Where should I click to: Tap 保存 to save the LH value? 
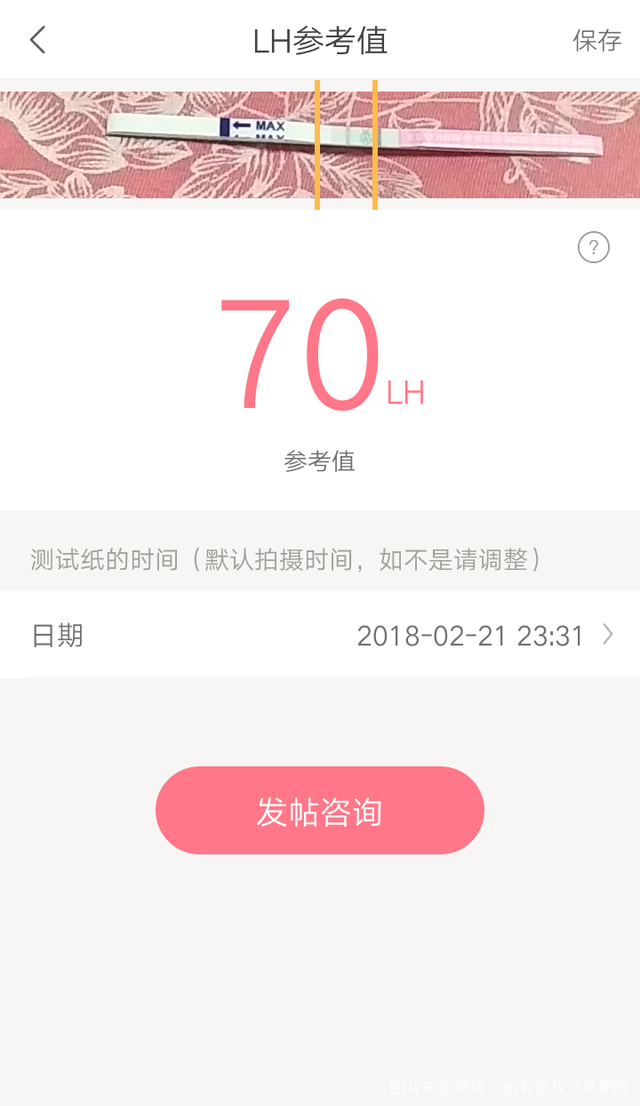tap(596, 41)
